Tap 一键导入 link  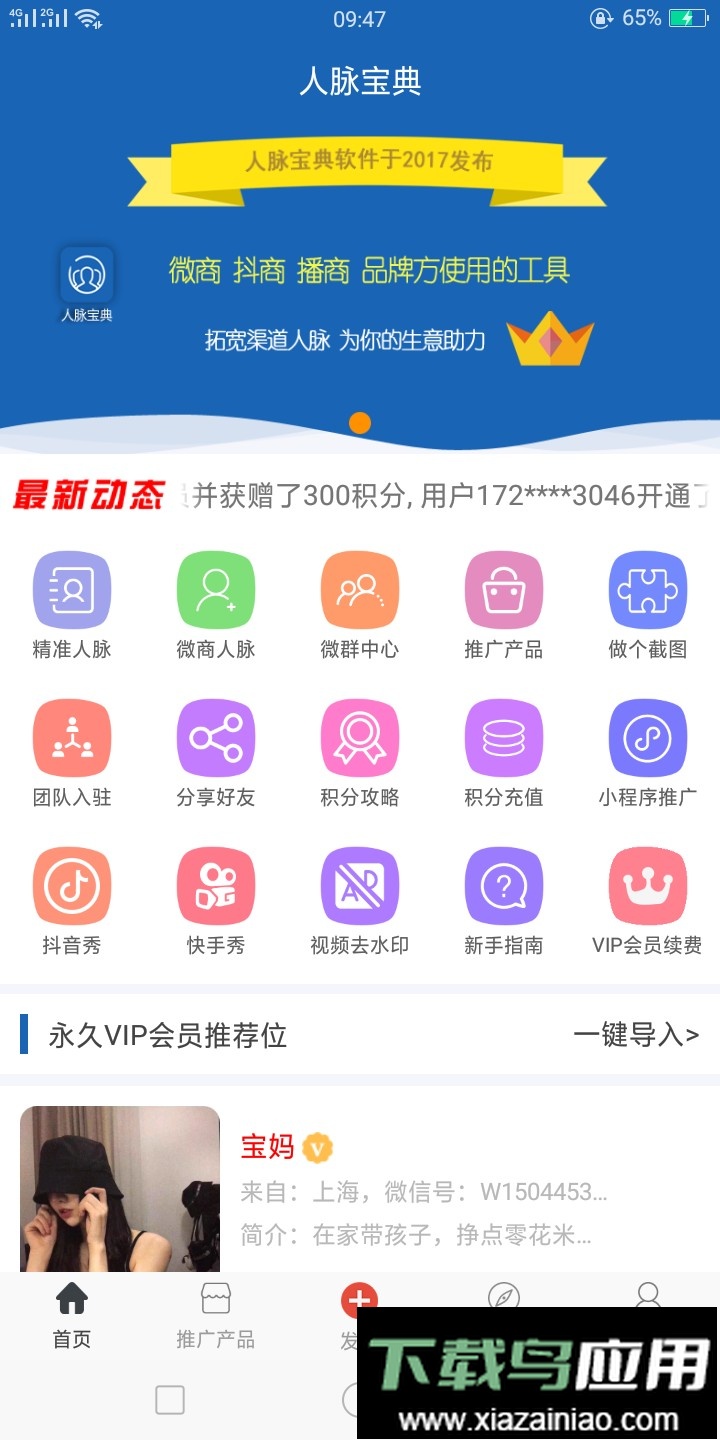(x=636, y=1035)
